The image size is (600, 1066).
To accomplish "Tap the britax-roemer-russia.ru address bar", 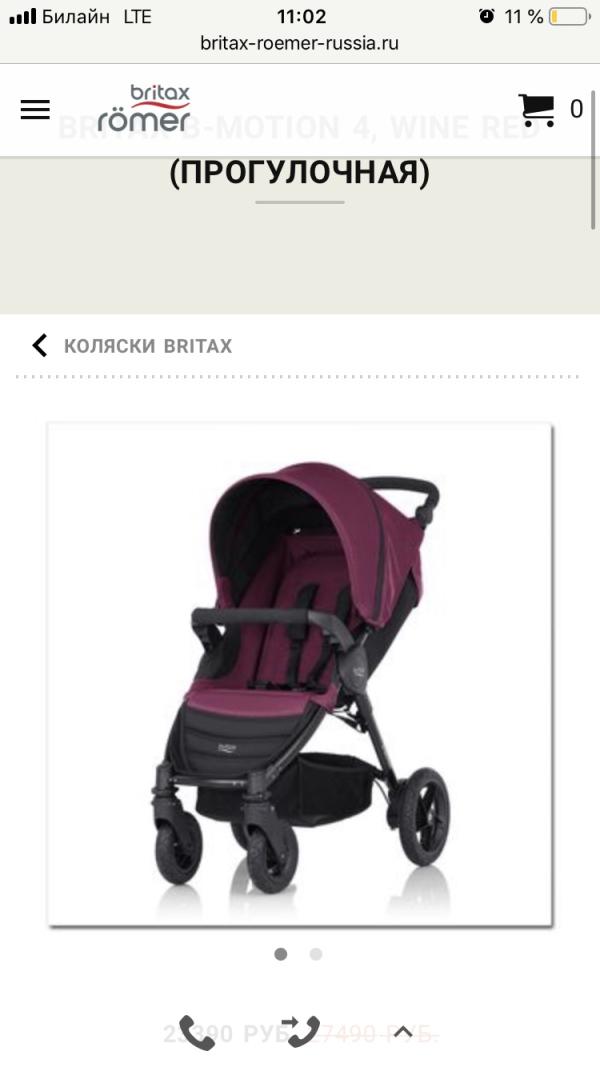I will (300, 43).
